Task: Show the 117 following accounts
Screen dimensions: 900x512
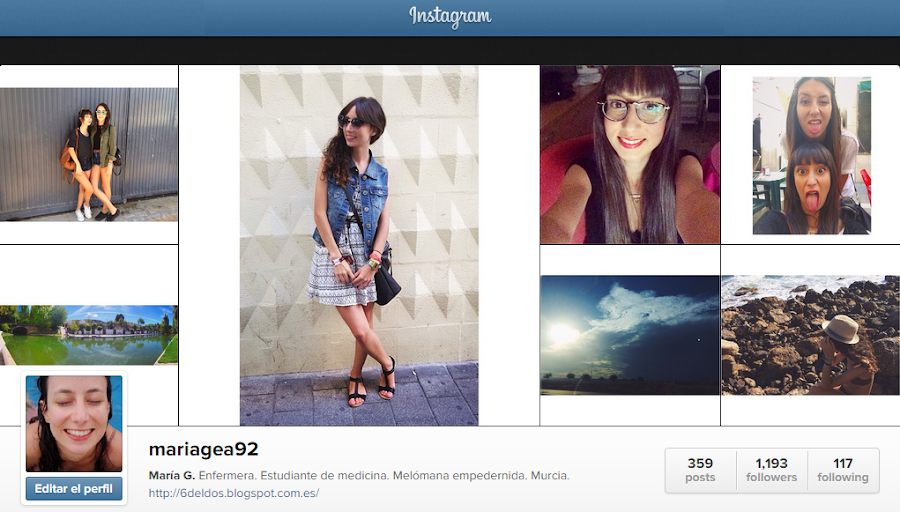Action: (x=842, y=470)
